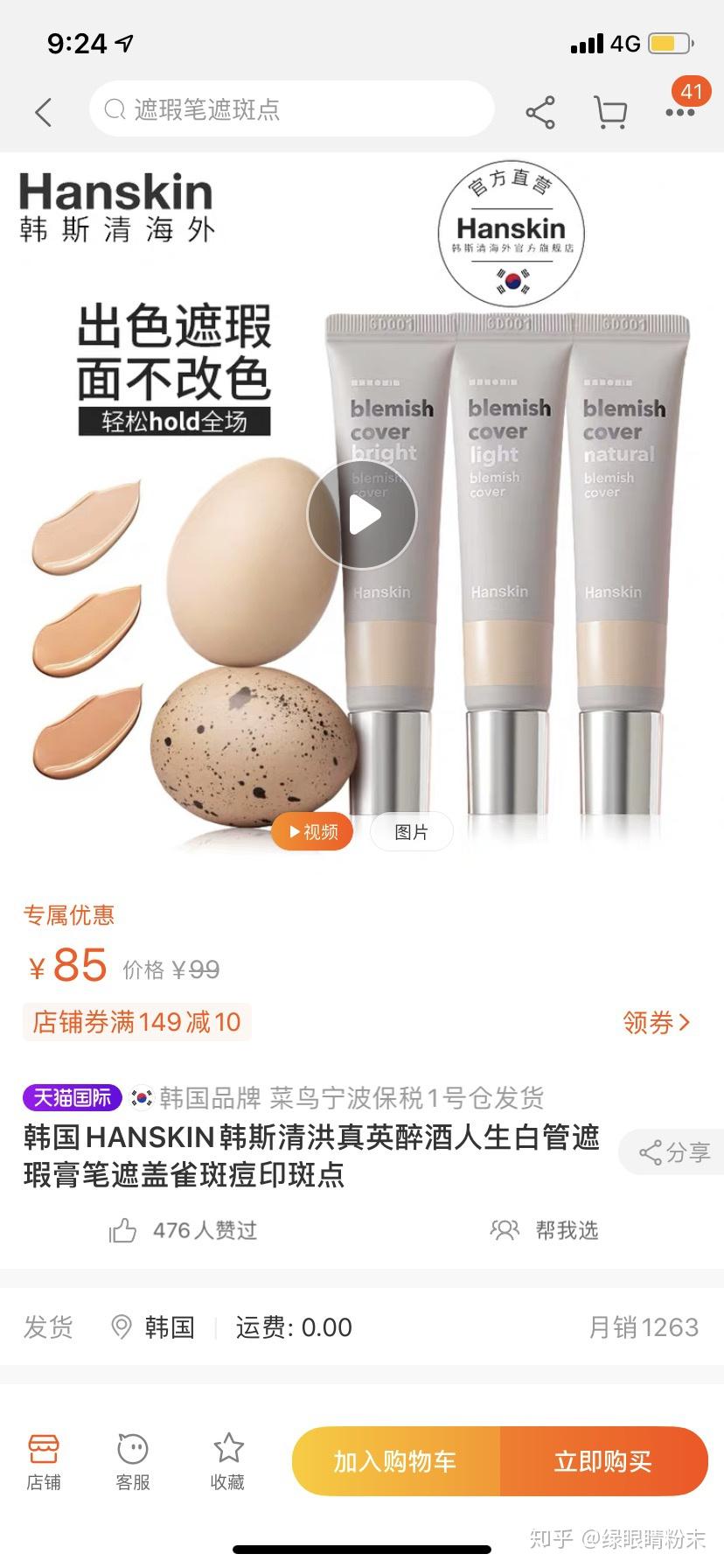Screen dimensions: 724x1568
Task: Tap the 分享 button beside title
Action: 674,1152
